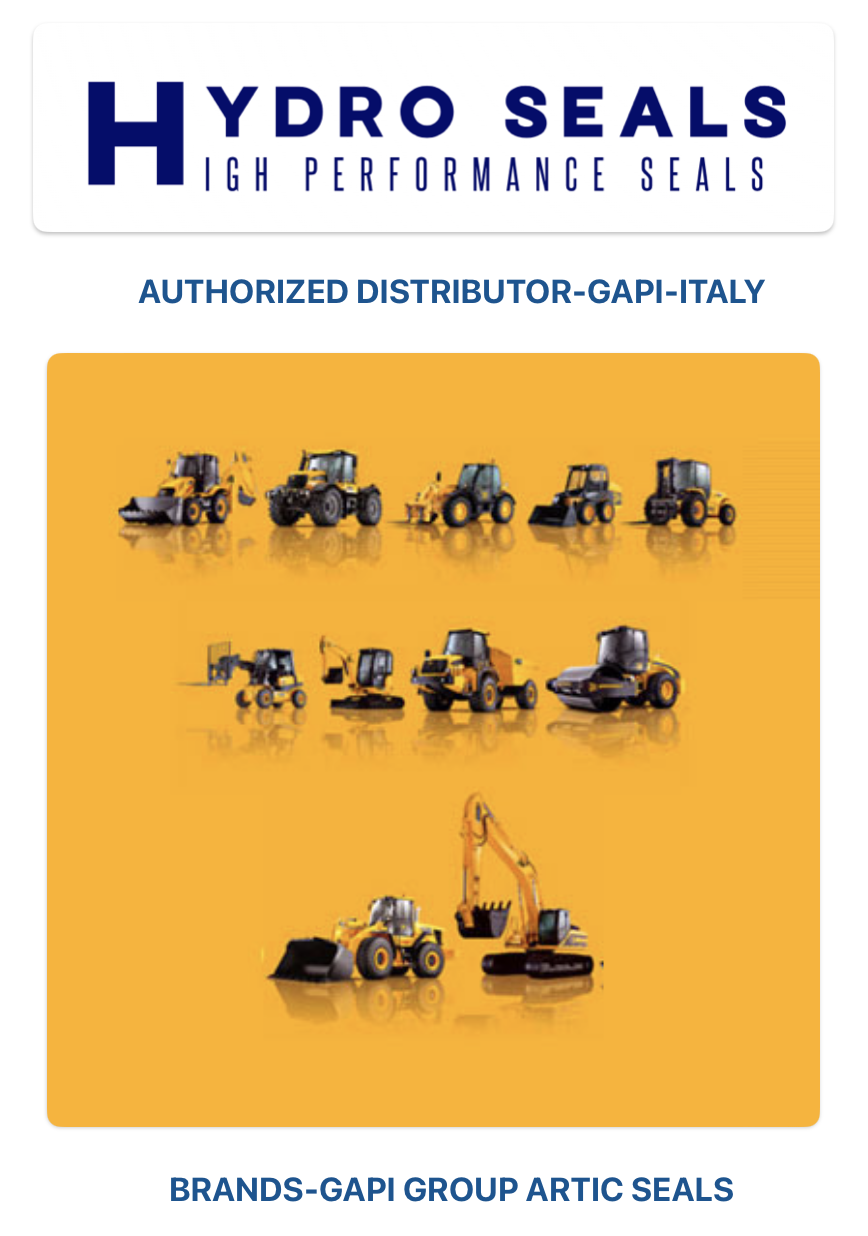Open the Hydro Seals logo card
The image size is (868, 1236).
click(433, 128)
